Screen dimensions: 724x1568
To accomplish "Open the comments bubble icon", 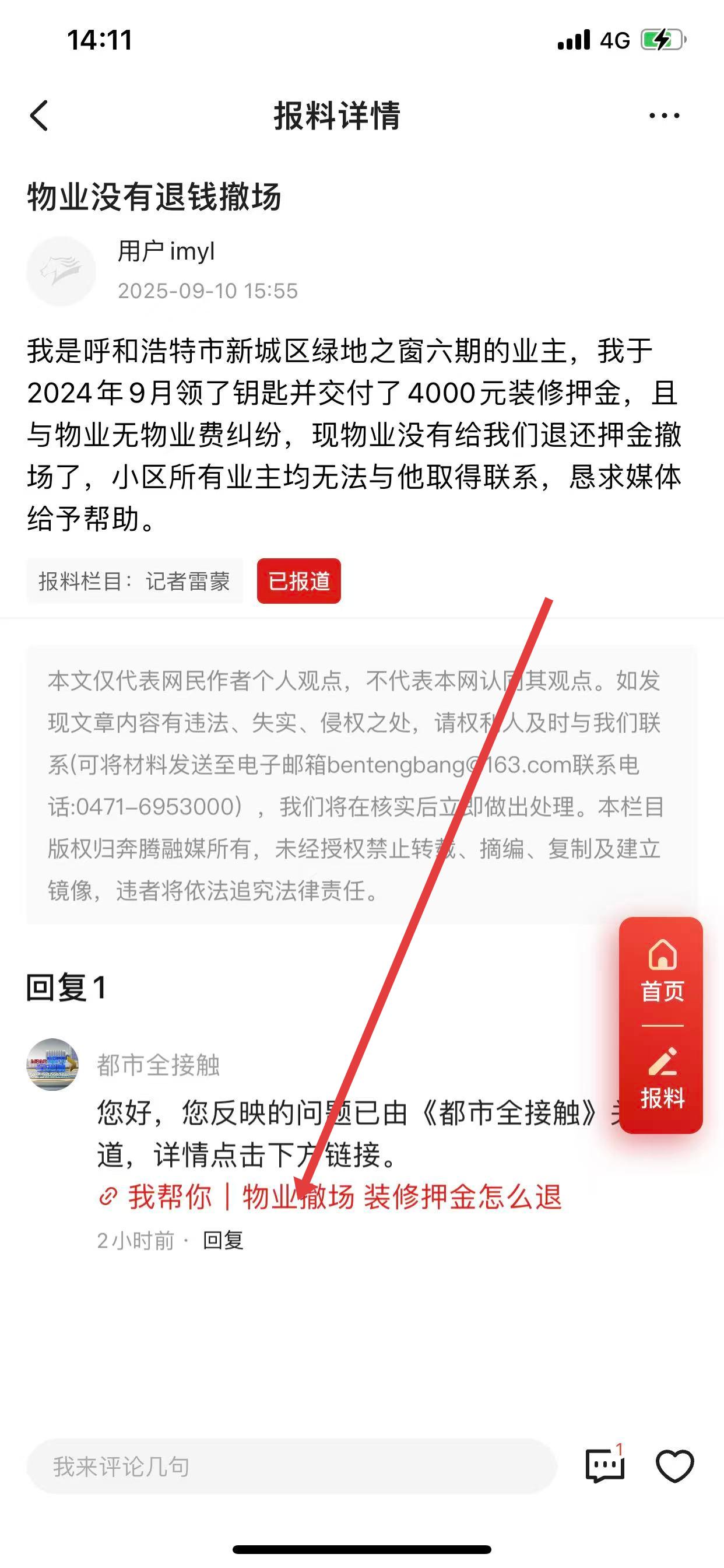I will (604, 1466).
